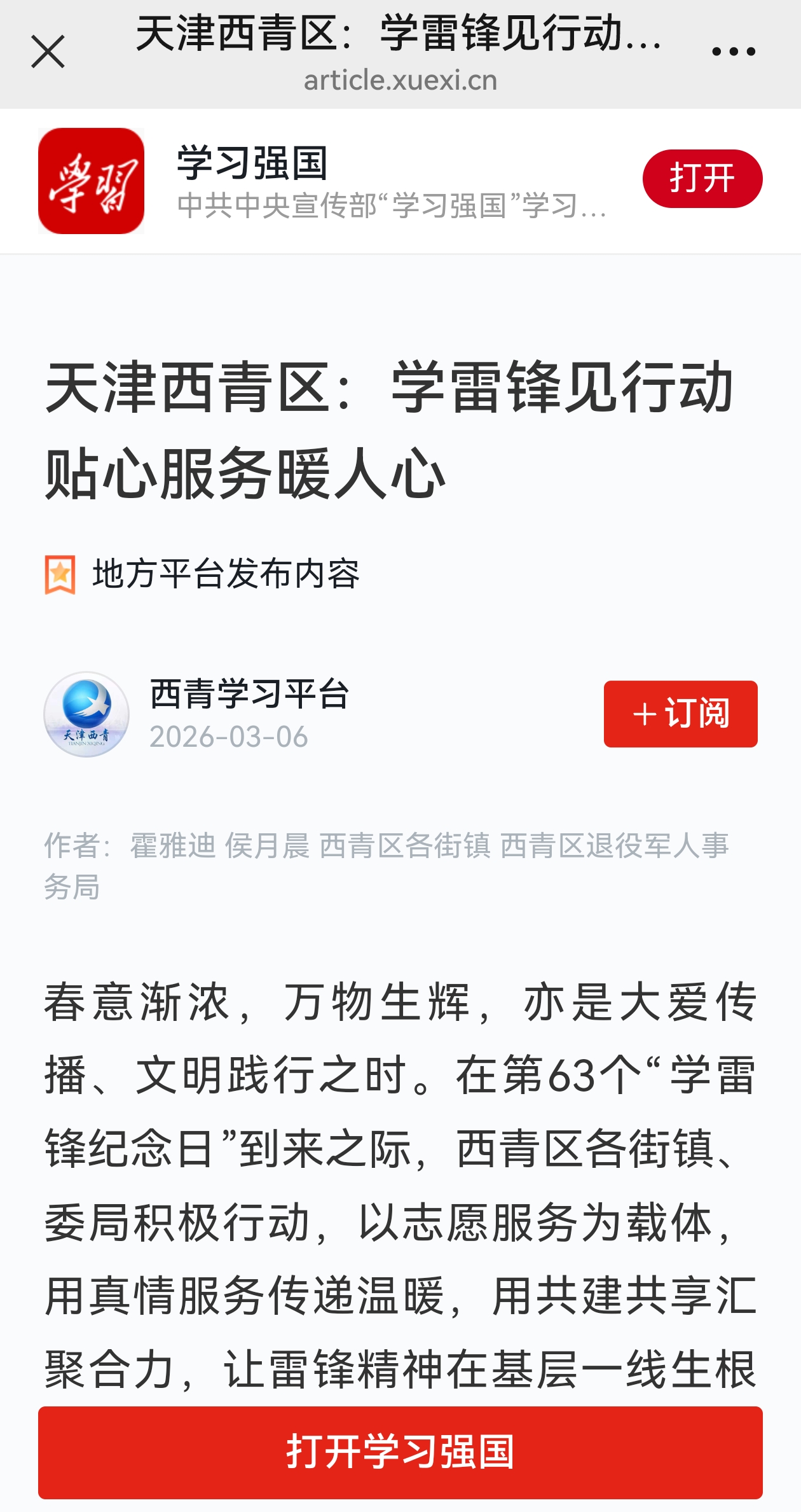Close the article webview

pyautogui.click(x=48, y=52)
